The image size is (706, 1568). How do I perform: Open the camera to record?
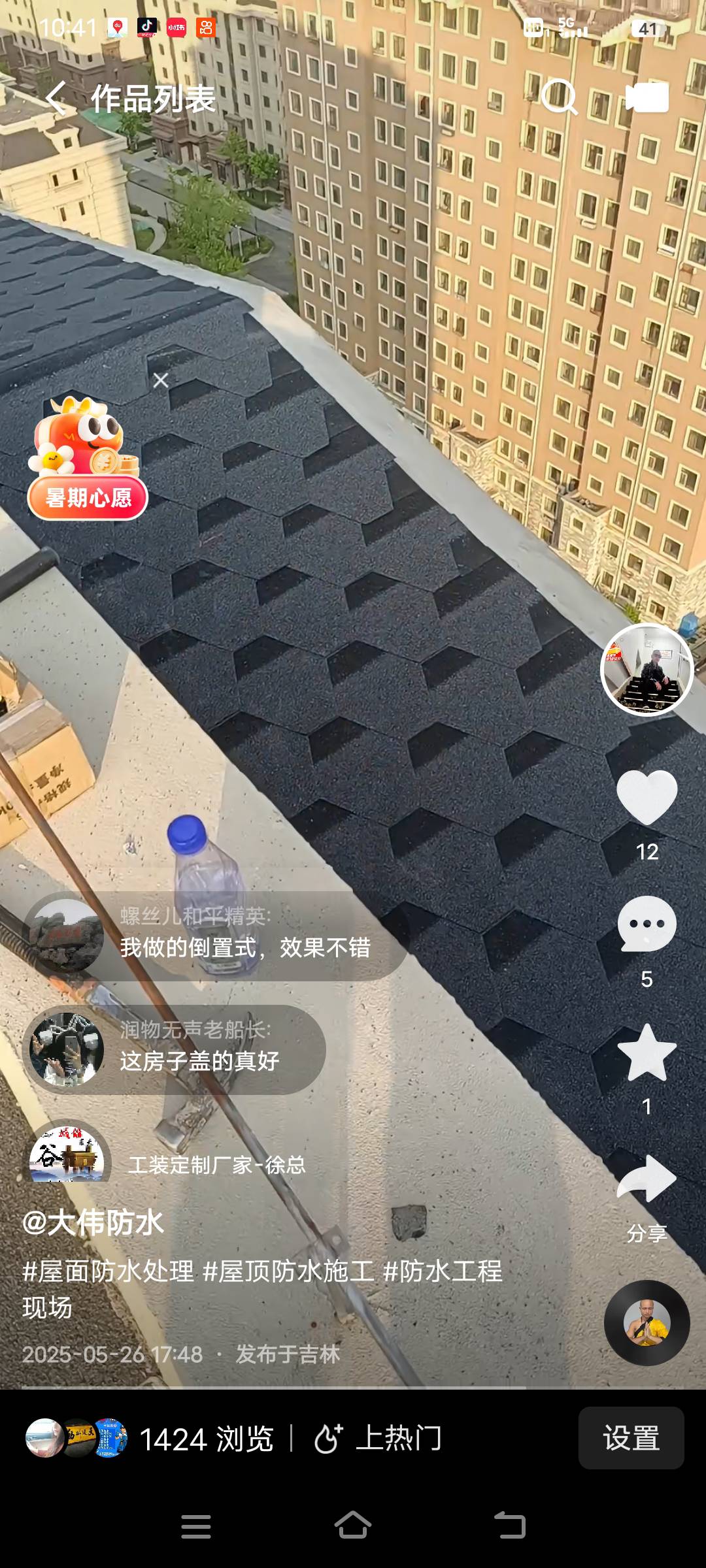647,97
